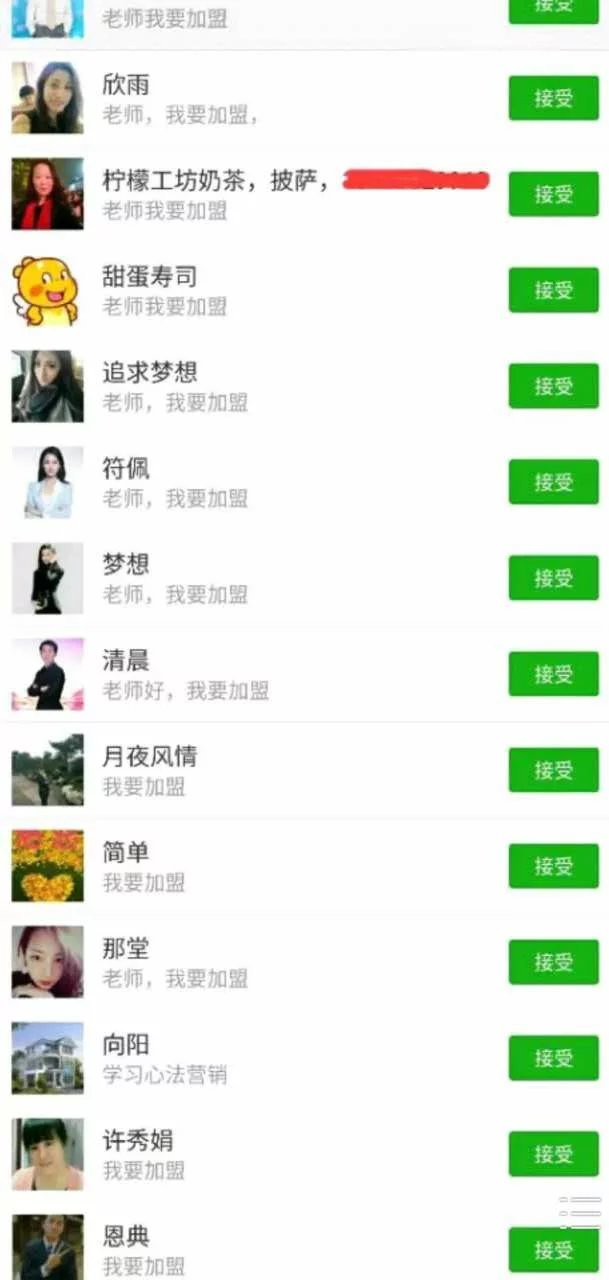609x1280 pixels.
Task: Accept friend request from 符佩
Action: [553, 482]
